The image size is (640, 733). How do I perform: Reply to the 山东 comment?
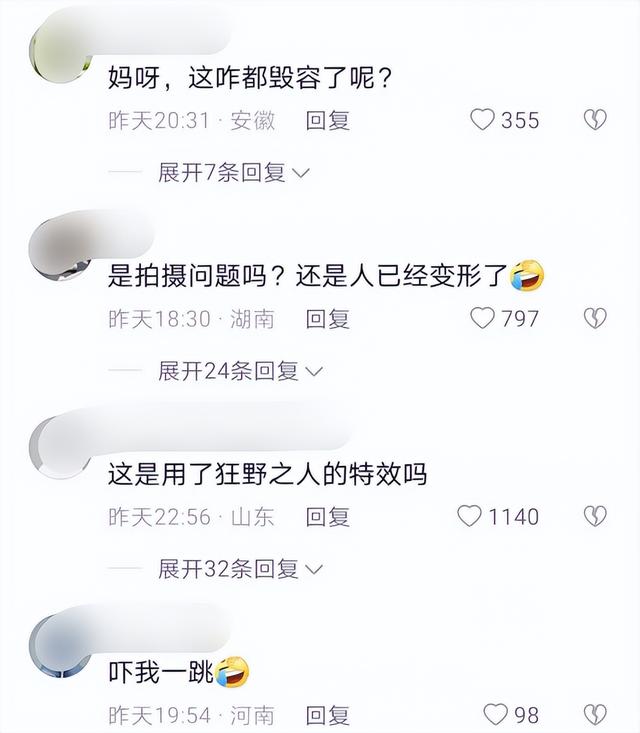click(327, 517)
